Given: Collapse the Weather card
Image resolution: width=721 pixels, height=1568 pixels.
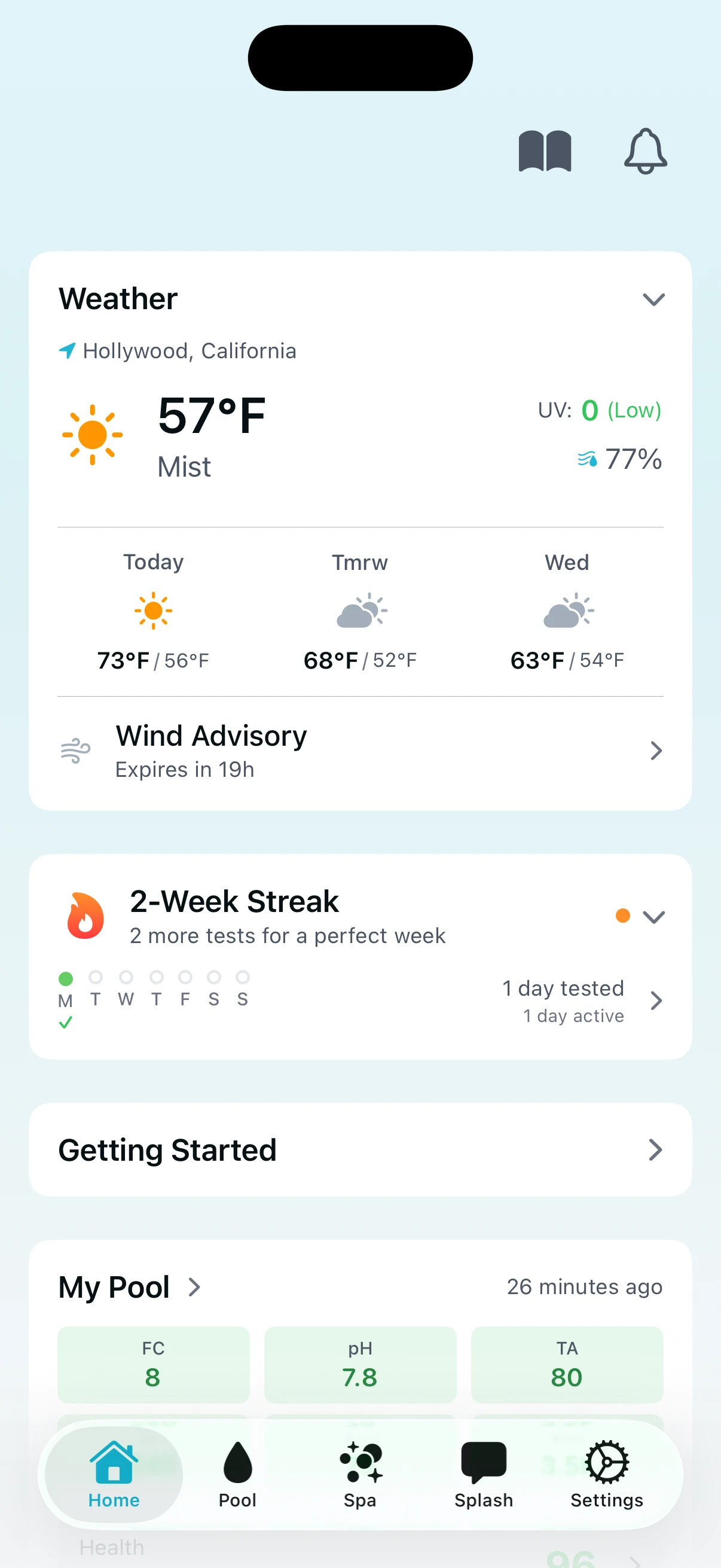Looking at the screenshot, I should click(x=653, y=300).
